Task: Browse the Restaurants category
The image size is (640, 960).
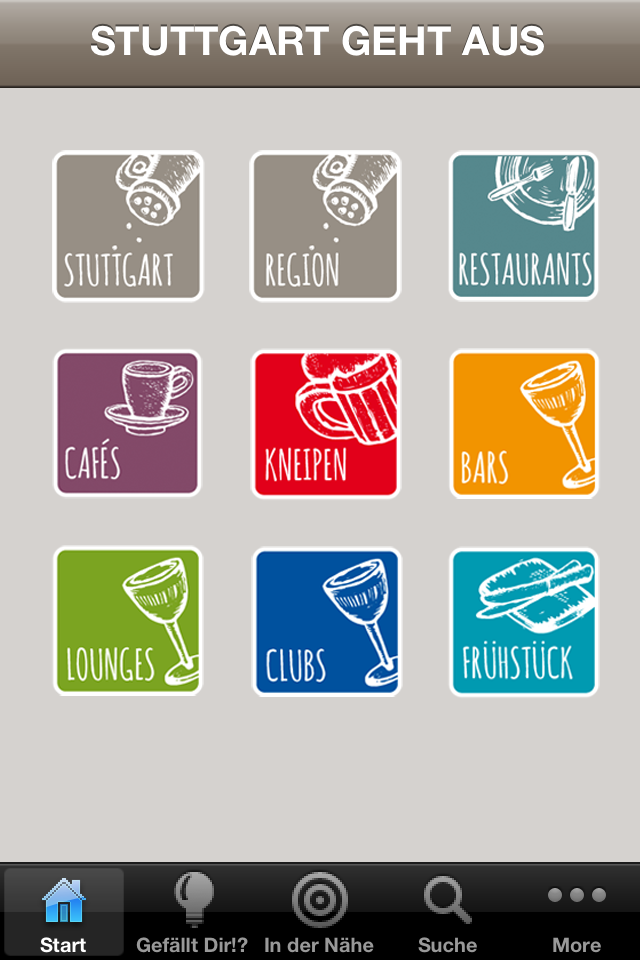Action: pos(524,226)
